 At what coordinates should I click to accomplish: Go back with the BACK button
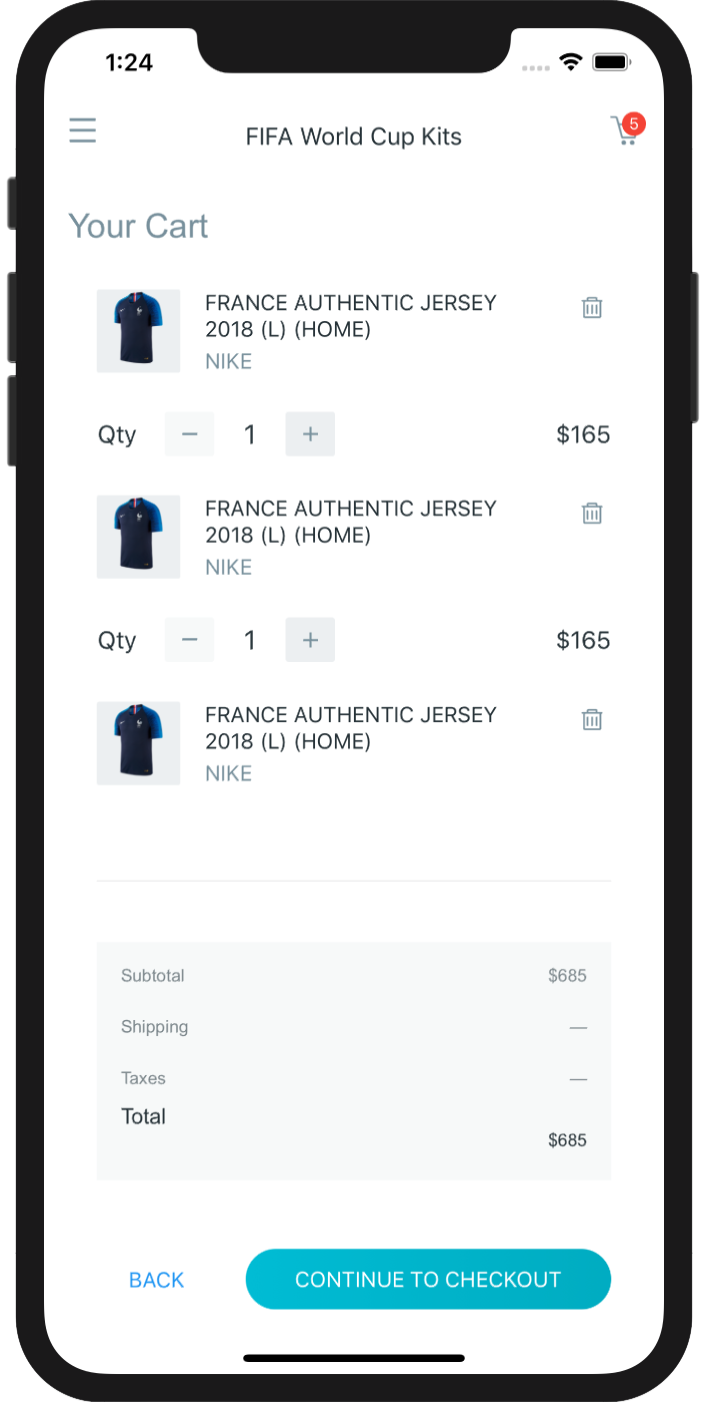click(x=157, y=1280)
